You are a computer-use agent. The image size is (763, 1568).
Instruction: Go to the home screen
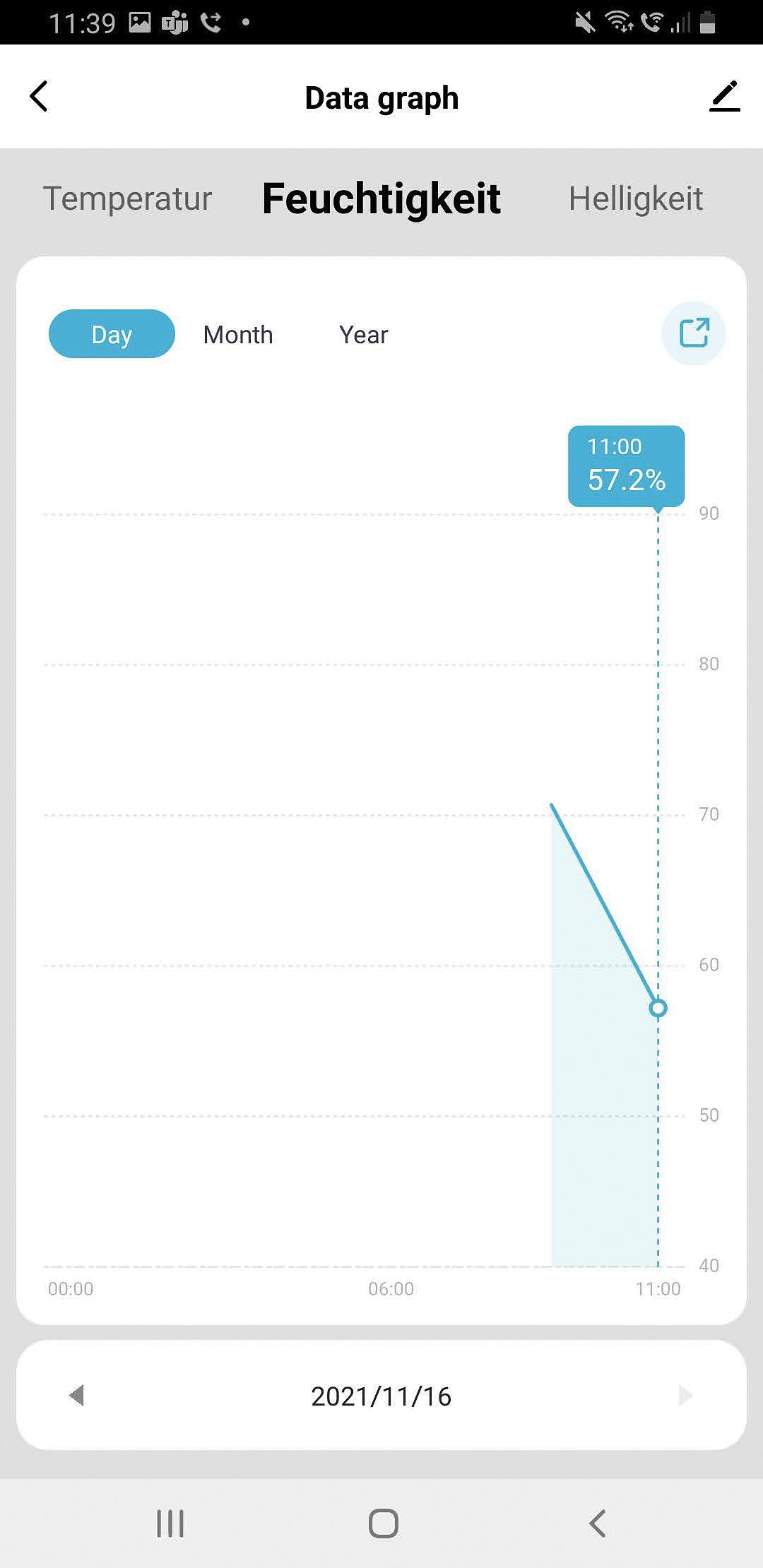(383, 1524)
